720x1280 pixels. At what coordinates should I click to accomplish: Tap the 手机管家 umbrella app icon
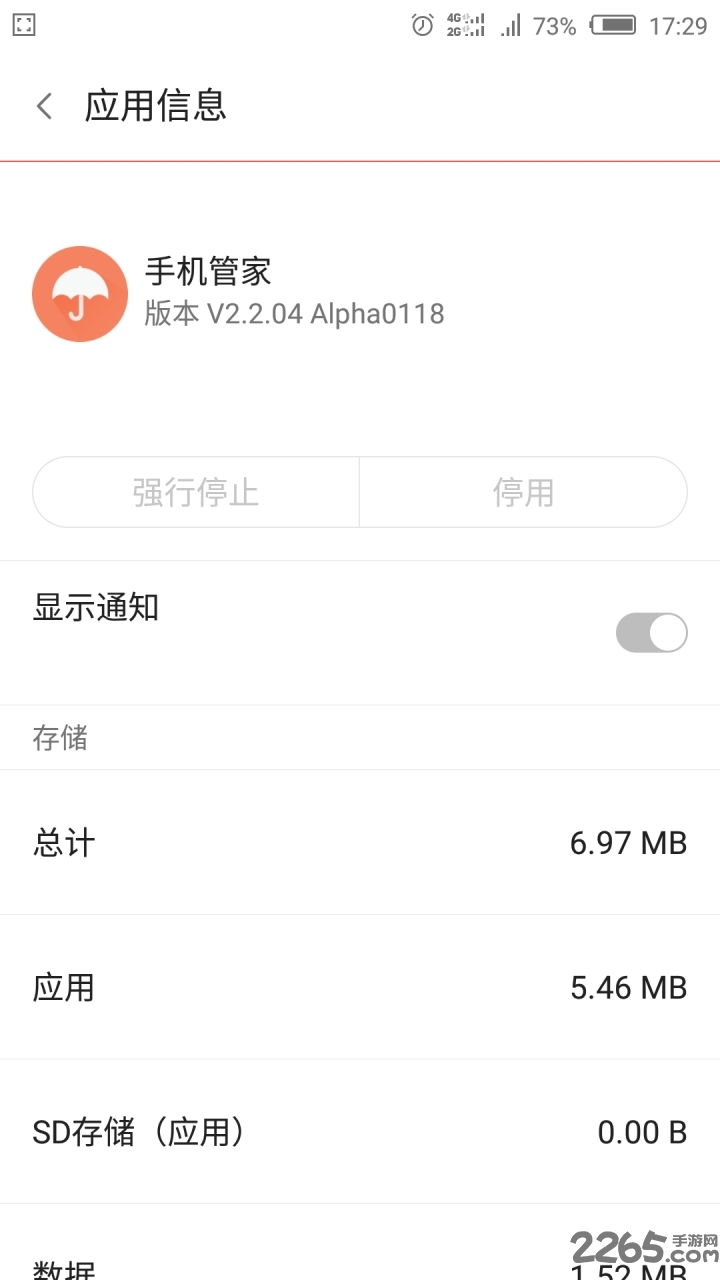tap(79, 293)
